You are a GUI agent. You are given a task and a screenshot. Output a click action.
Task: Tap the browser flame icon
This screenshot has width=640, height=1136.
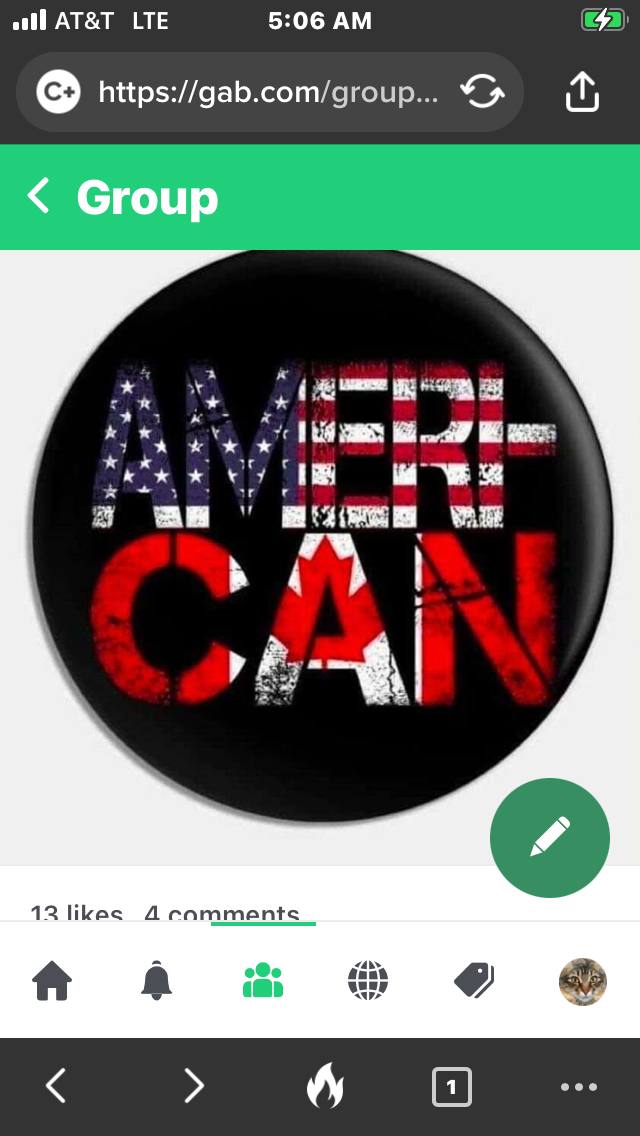click(x=325, y=1085)
